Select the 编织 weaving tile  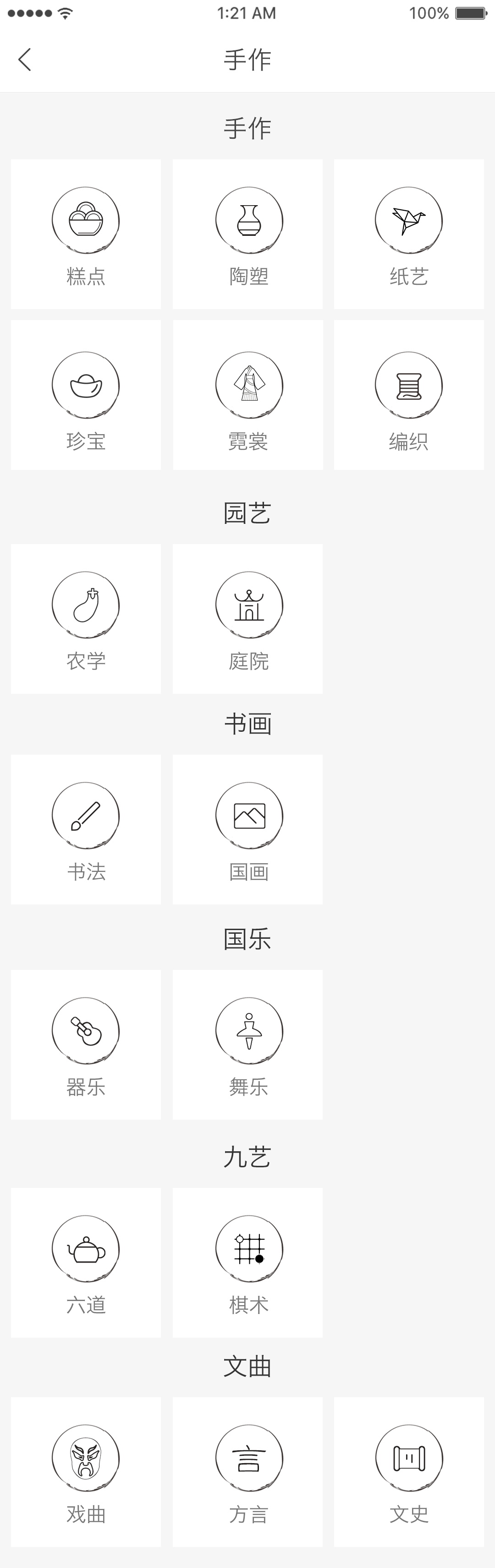click(408, 395)
